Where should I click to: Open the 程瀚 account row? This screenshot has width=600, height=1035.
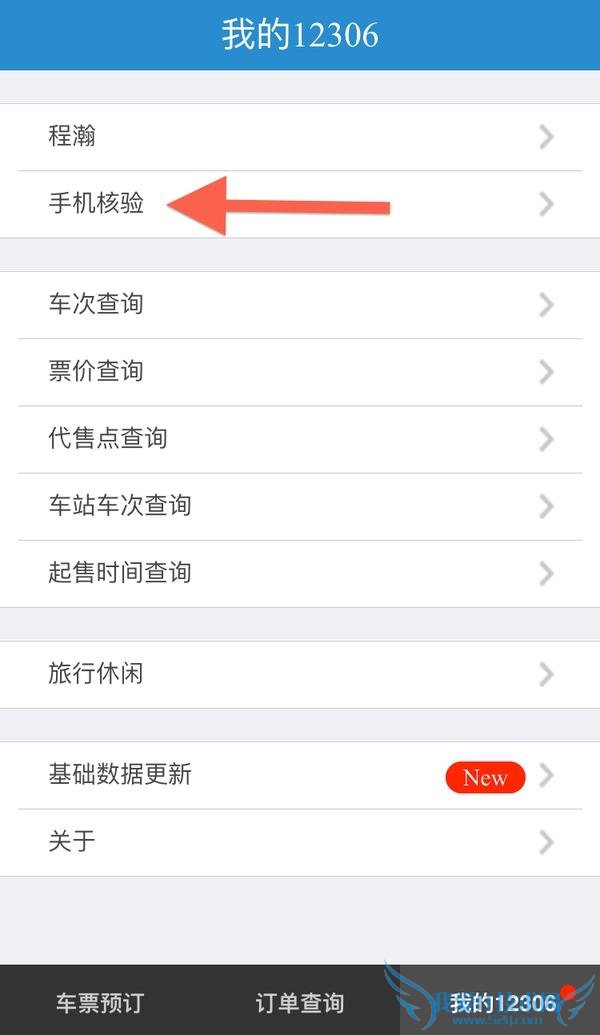click(x=300, y=137)
